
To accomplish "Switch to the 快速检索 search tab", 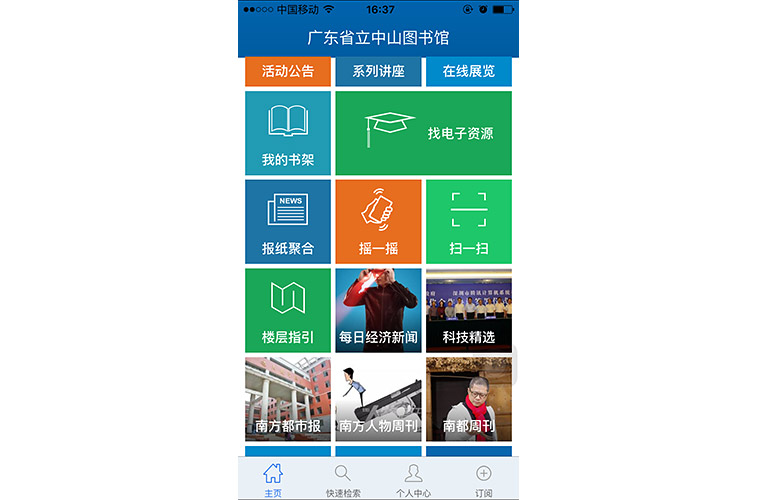I will point(343,480).
